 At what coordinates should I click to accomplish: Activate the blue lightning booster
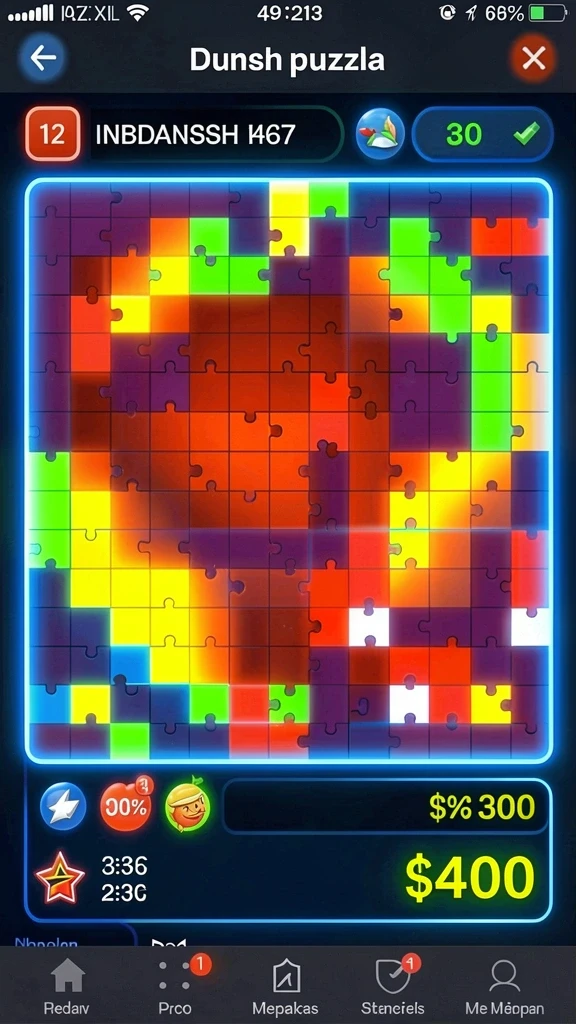click(x=63, y=807)
